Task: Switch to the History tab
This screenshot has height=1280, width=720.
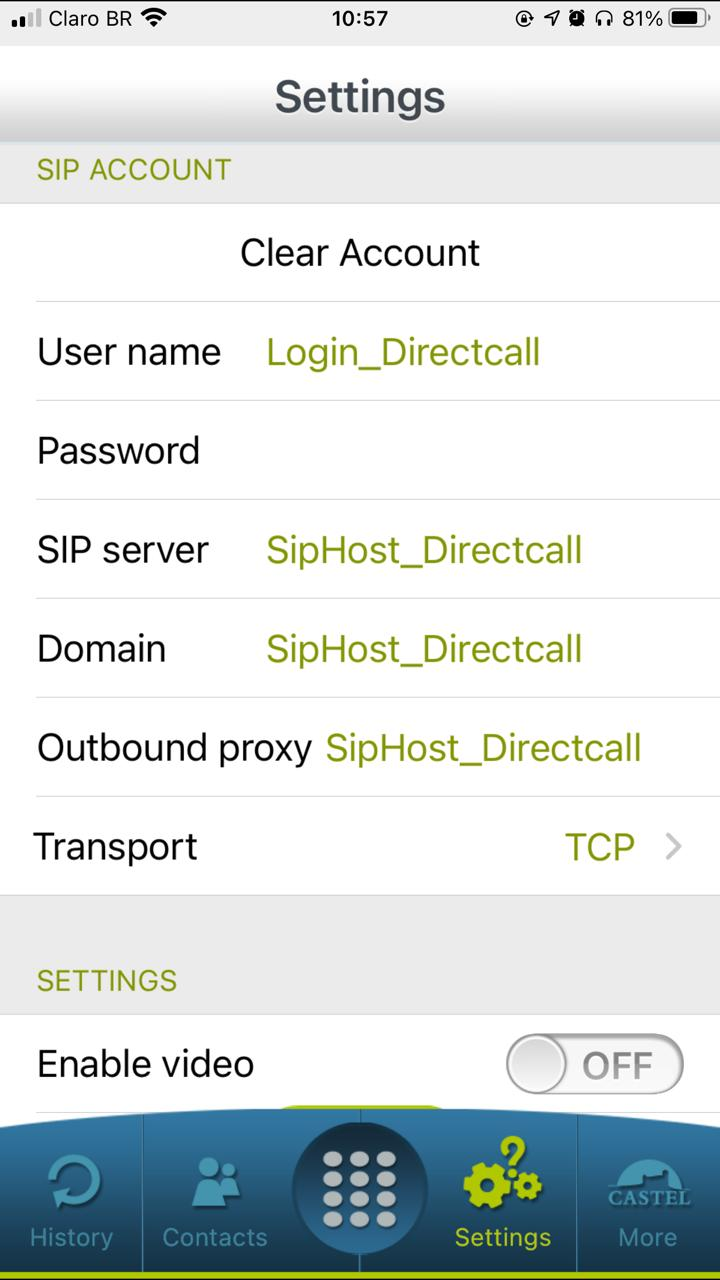Action: click(71, 1200)
